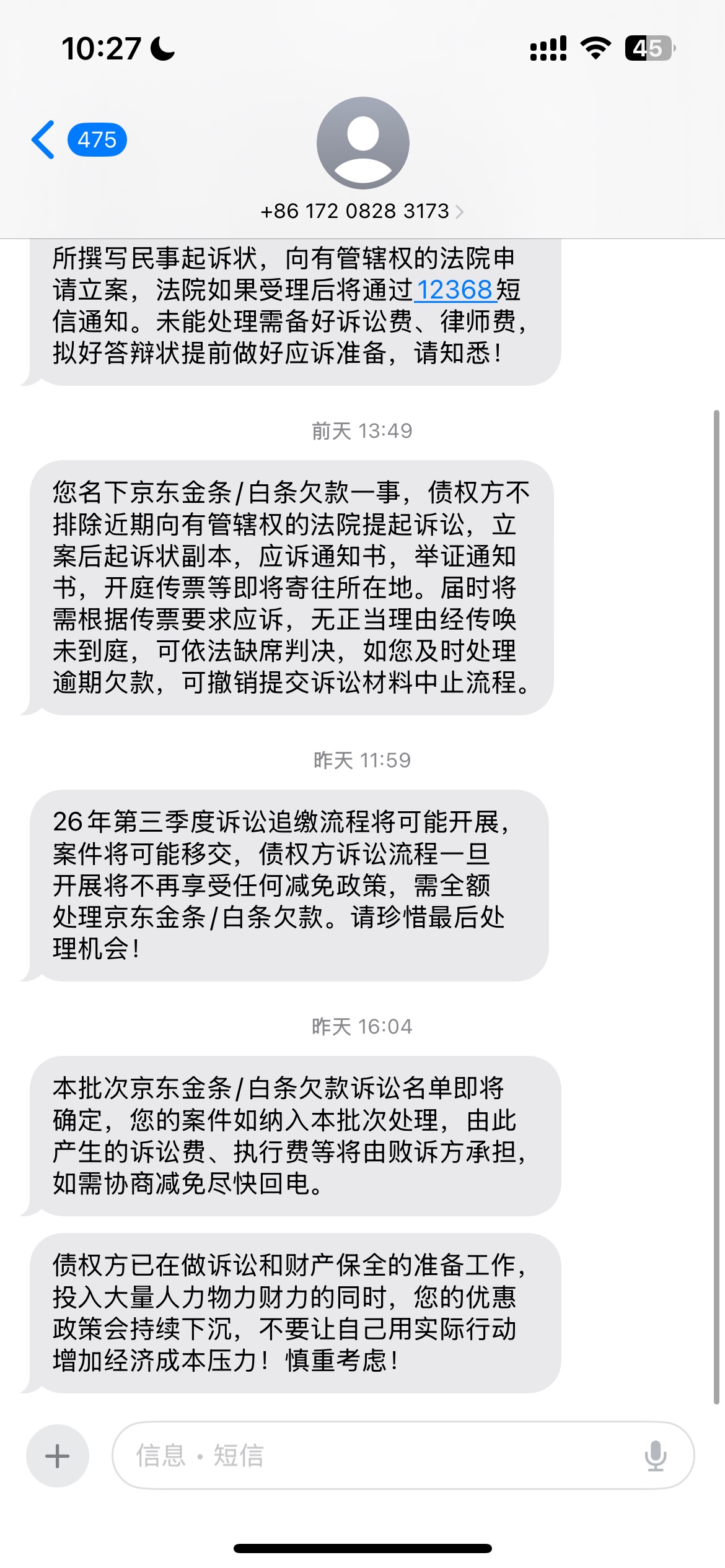Open the plus attachments menu
The width and height of the screenshot is (725, 1568).
[x=58, y=1455]
